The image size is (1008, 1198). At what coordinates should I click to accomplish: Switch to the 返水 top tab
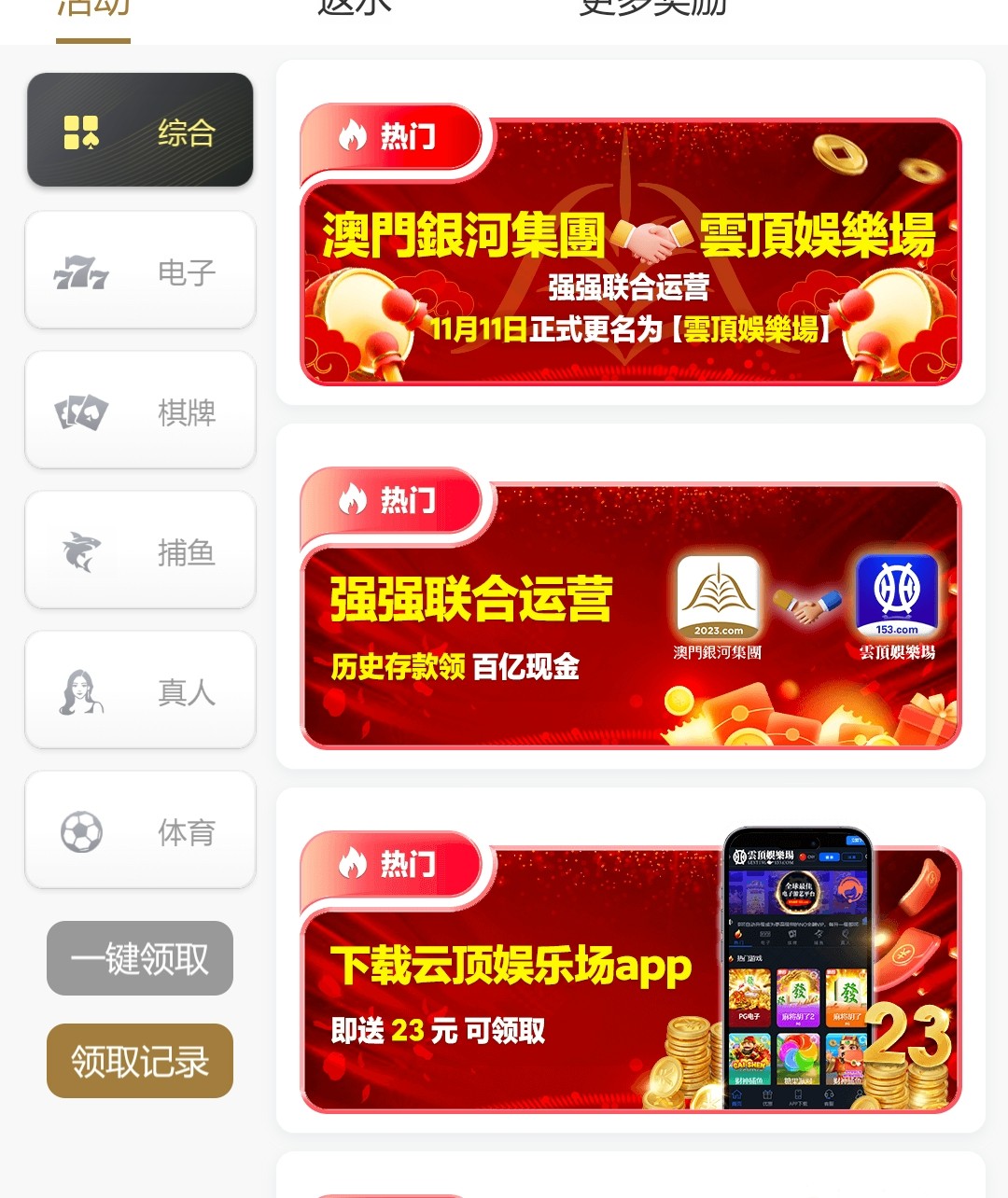(x=355, y=9)
